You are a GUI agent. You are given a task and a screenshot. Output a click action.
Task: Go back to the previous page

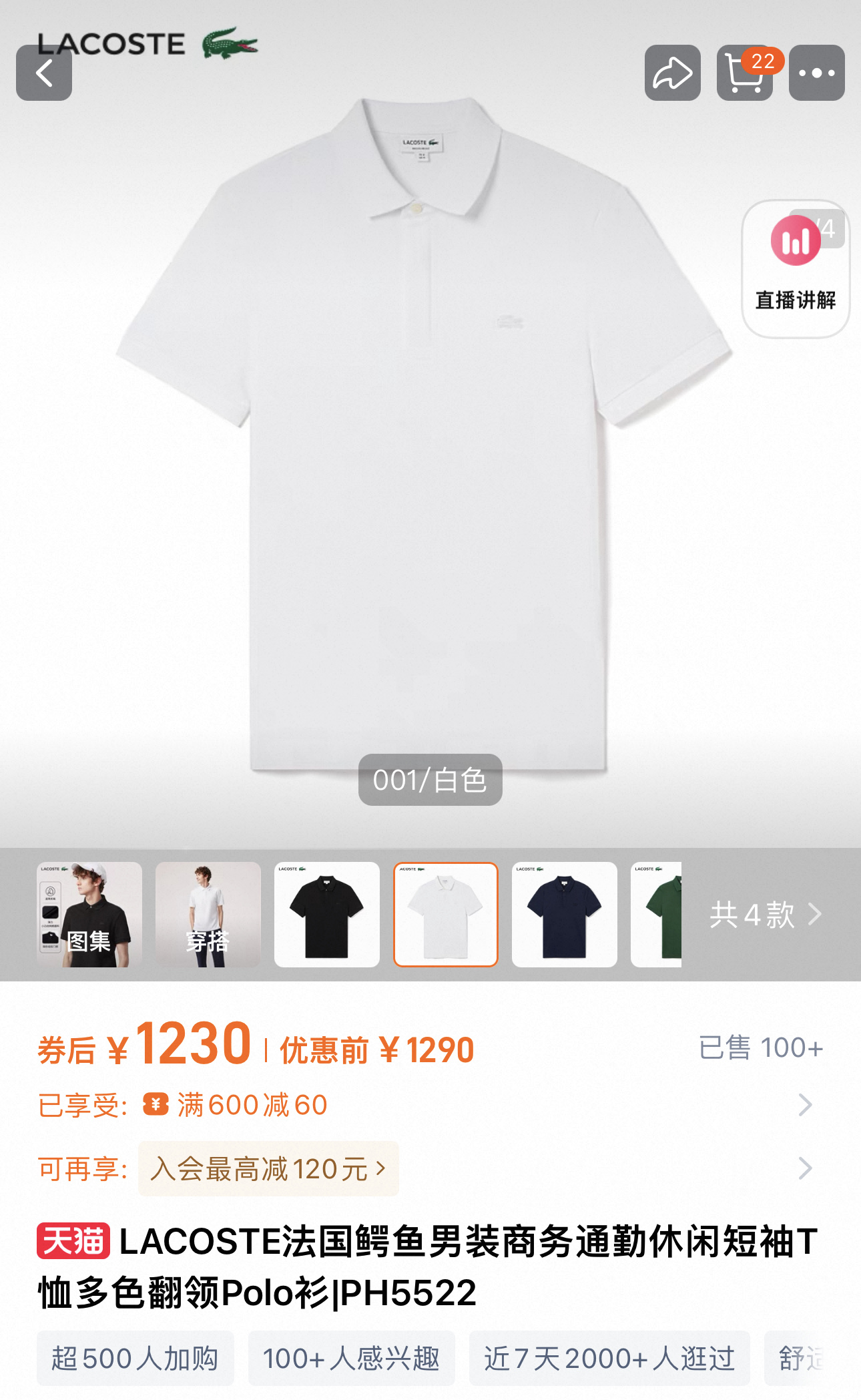tap(44, 73)
